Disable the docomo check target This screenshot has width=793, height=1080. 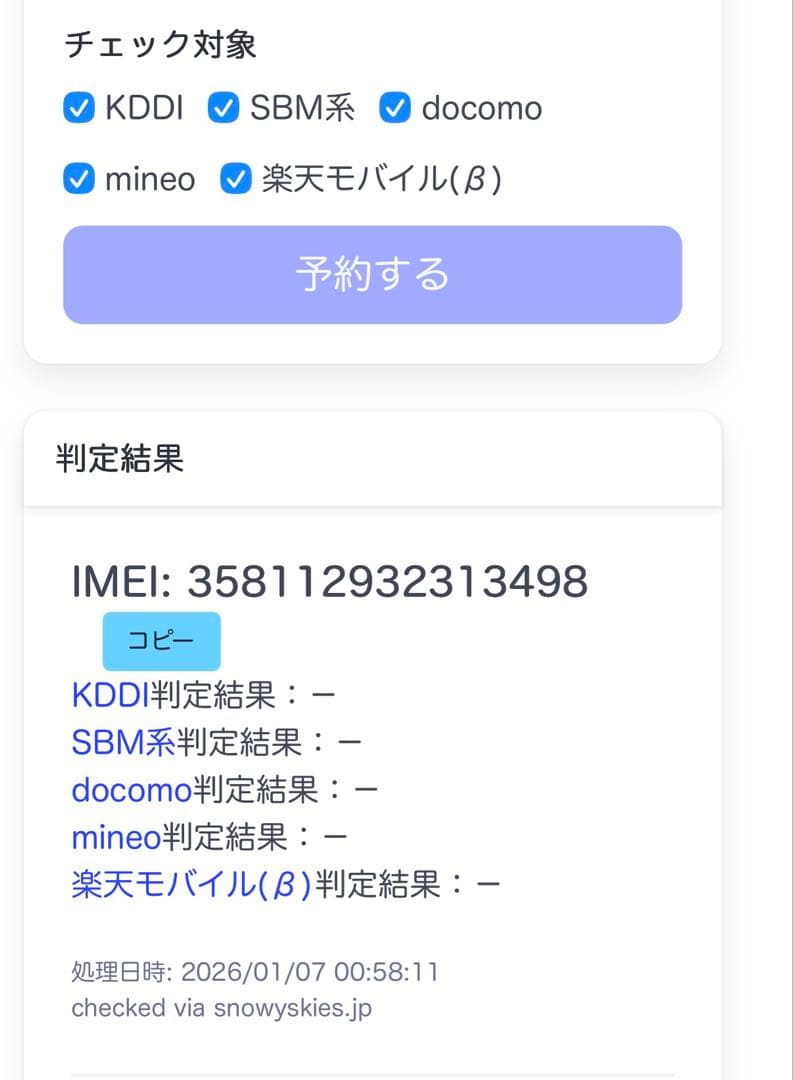pyautogui.click(x=395, y=108)
